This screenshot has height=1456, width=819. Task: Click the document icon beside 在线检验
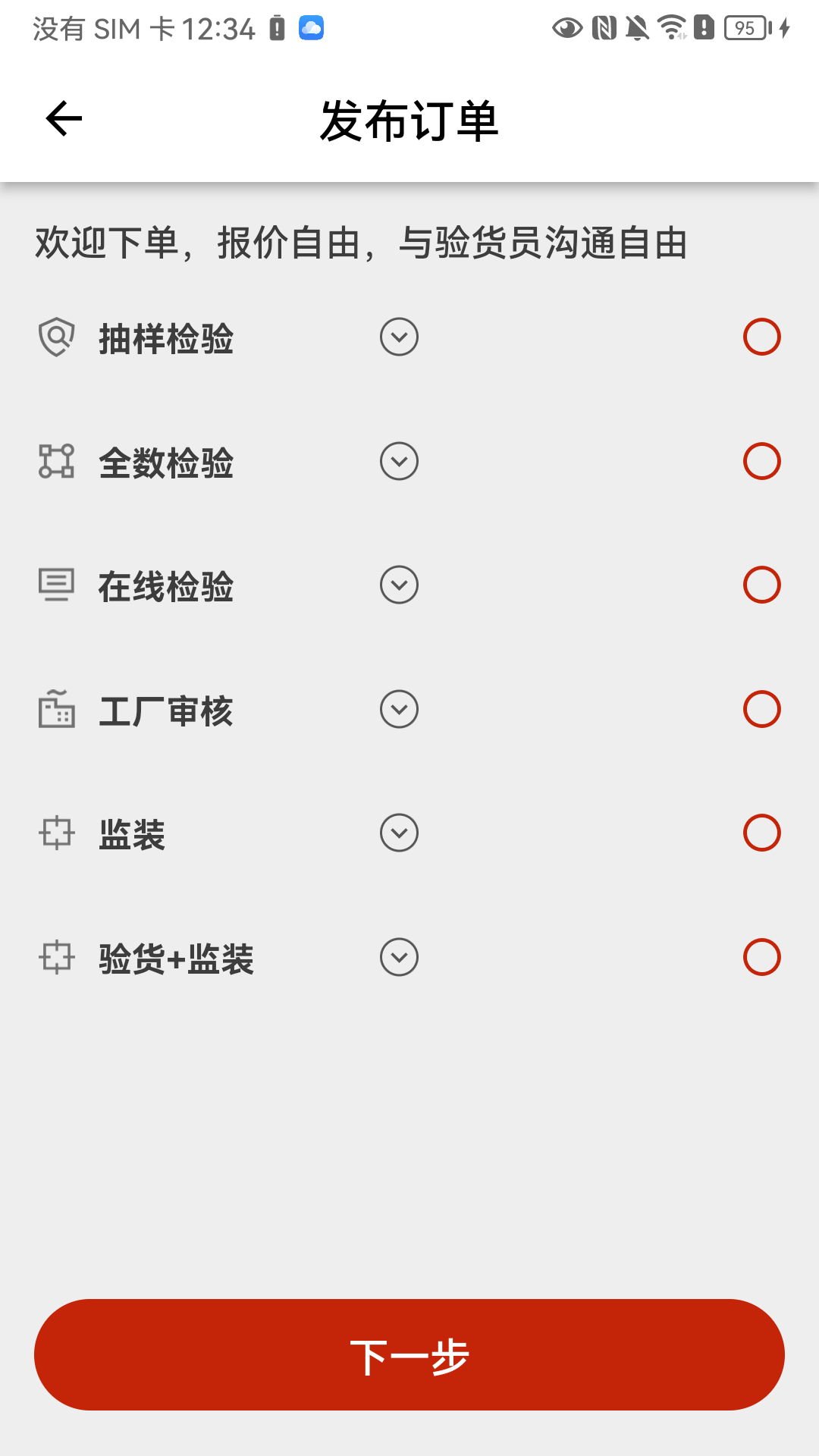[56, 584]
